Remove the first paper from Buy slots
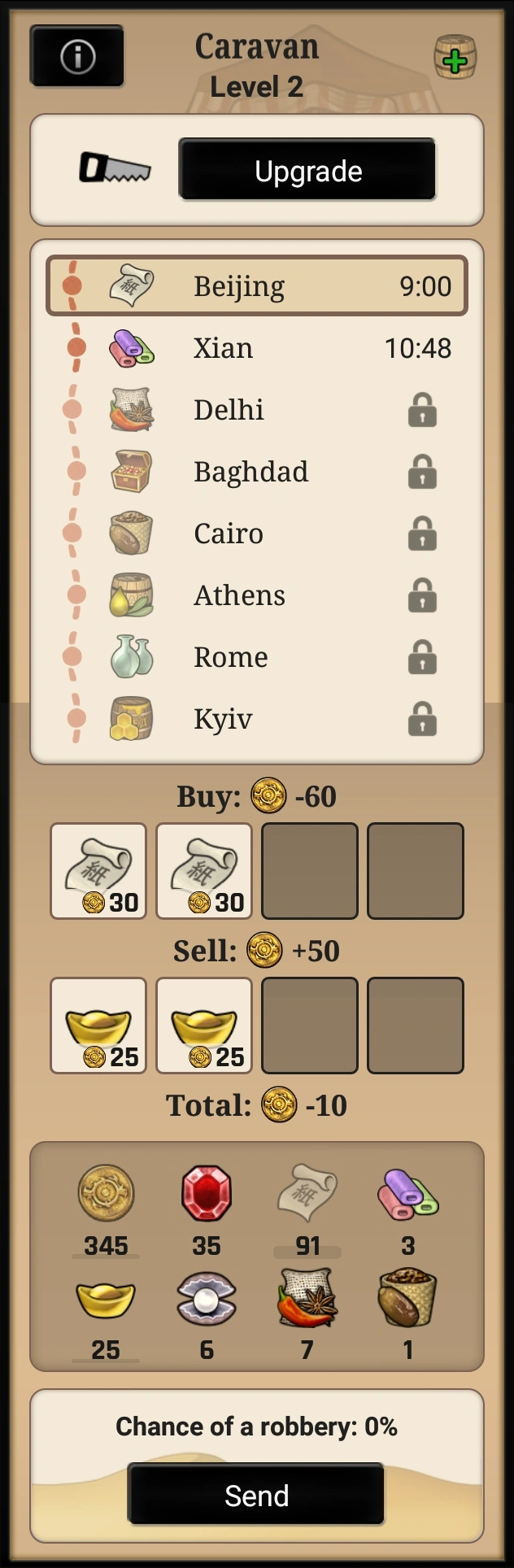The height and width of the screenshot is (1568, 514). (98, 871)
